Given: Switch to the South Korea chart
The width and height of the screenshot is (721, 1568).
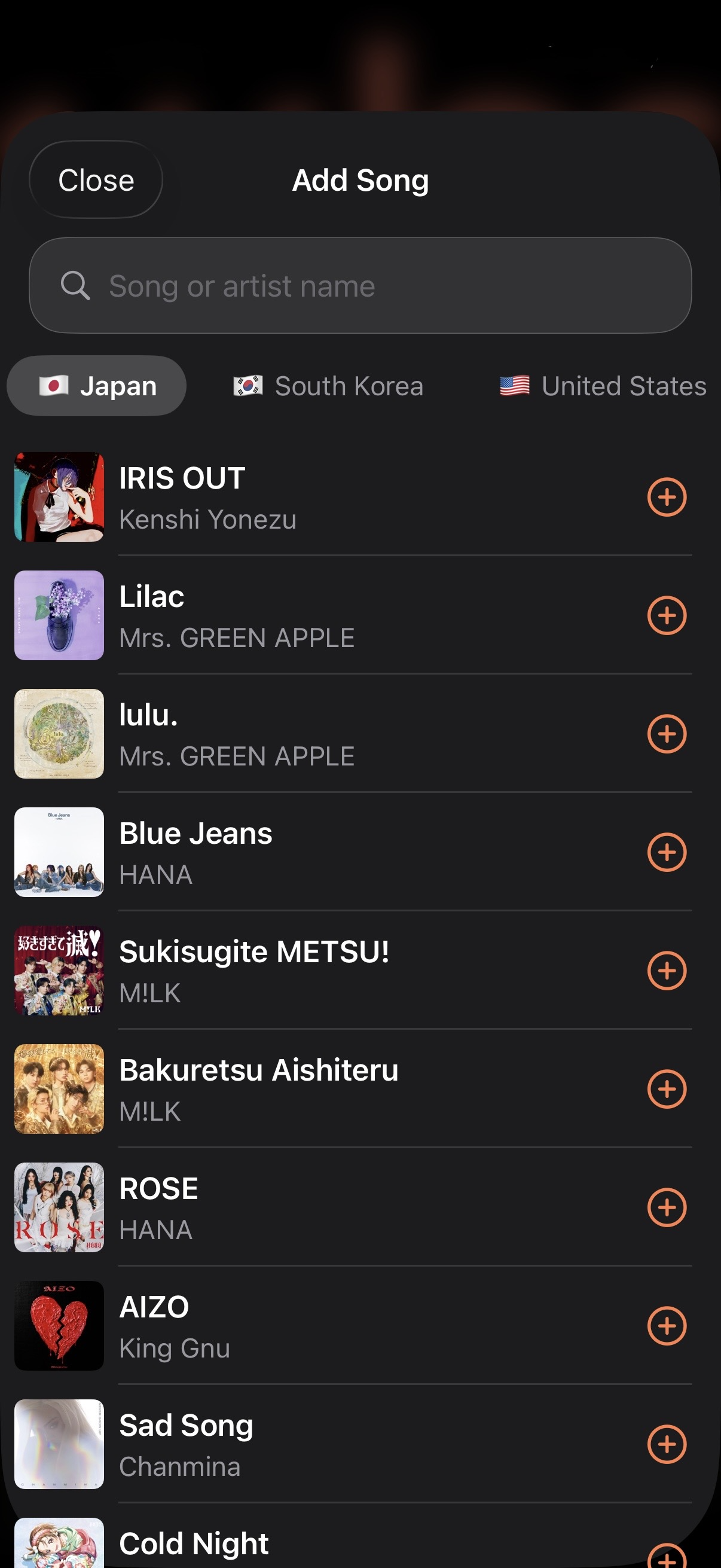Looking at the screenshot, I should [329, 385].
